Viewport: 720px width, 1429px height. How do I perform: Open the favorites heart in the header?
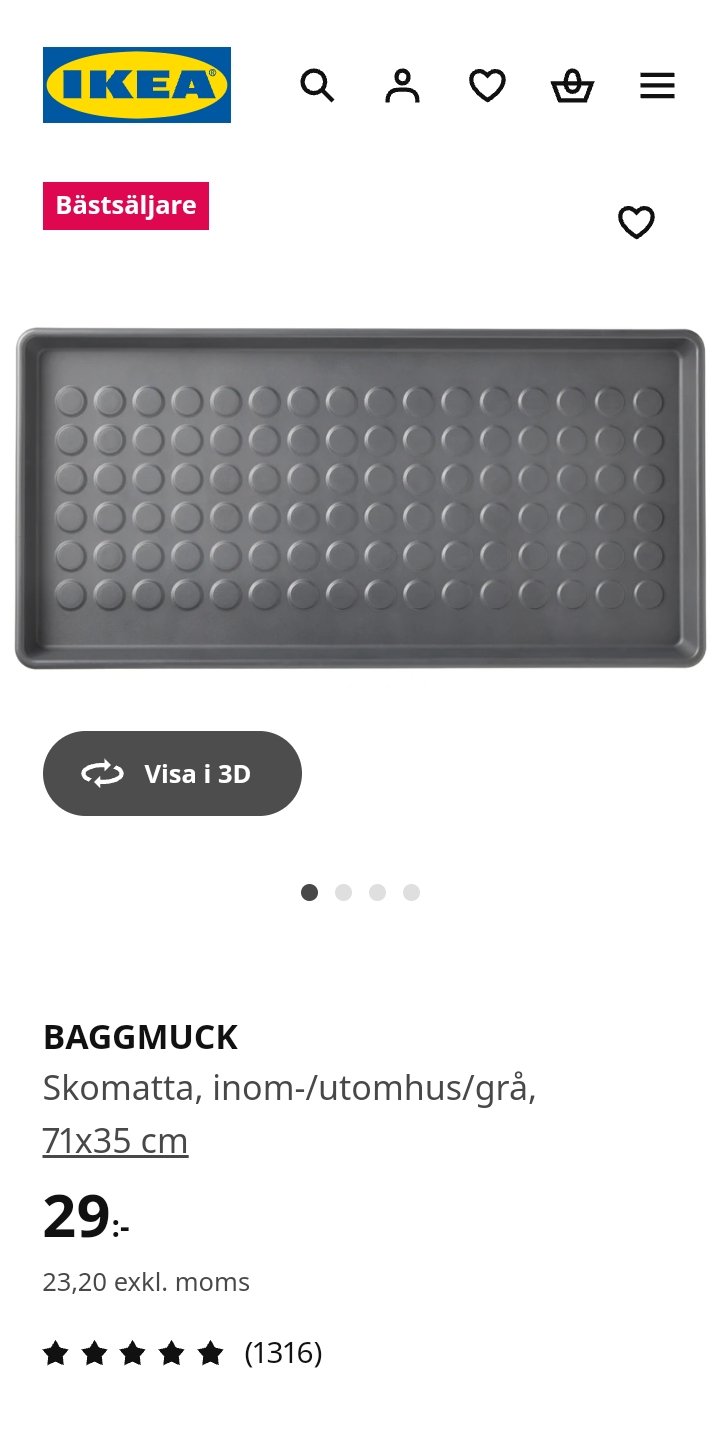click(x=487, y=86)
